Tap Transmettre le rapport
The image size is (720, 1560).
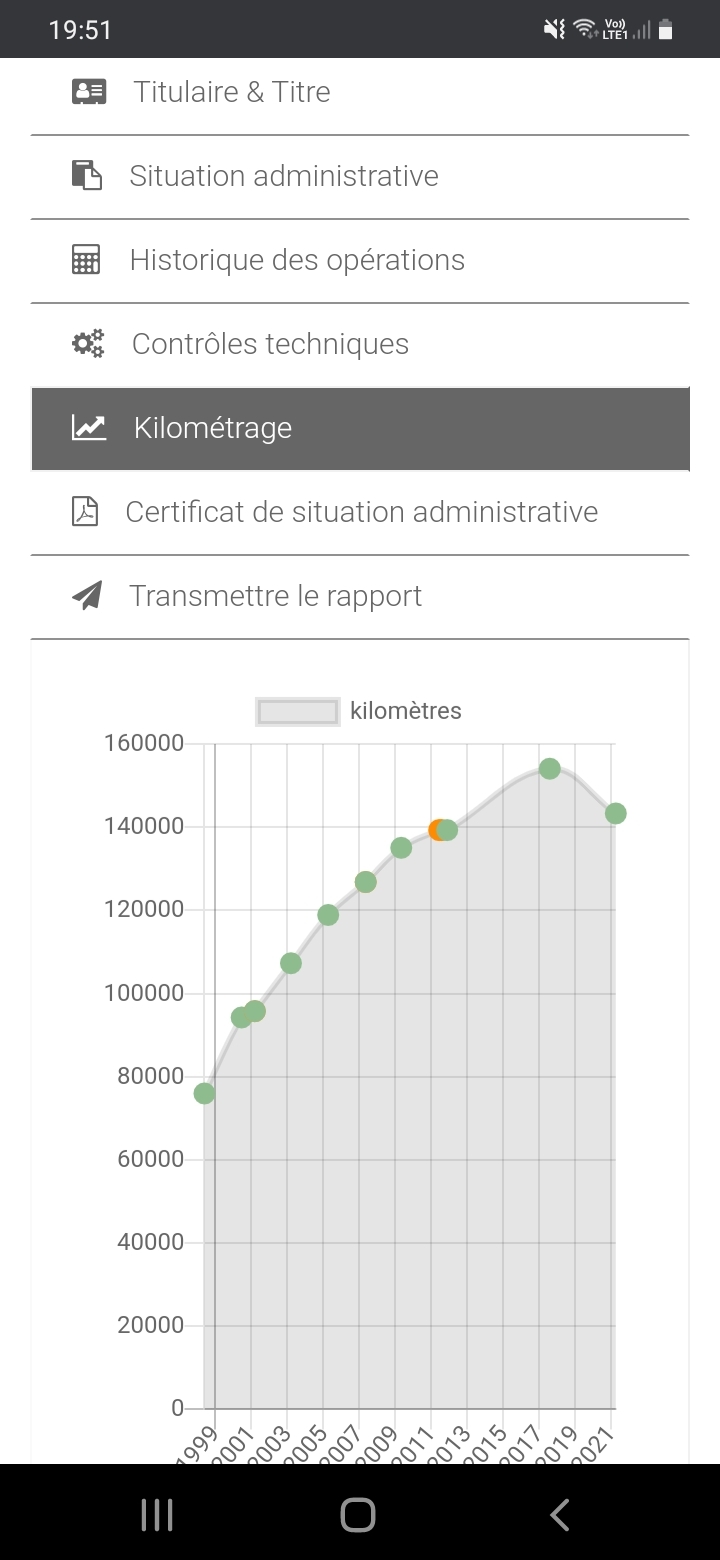tap(275, 596)
